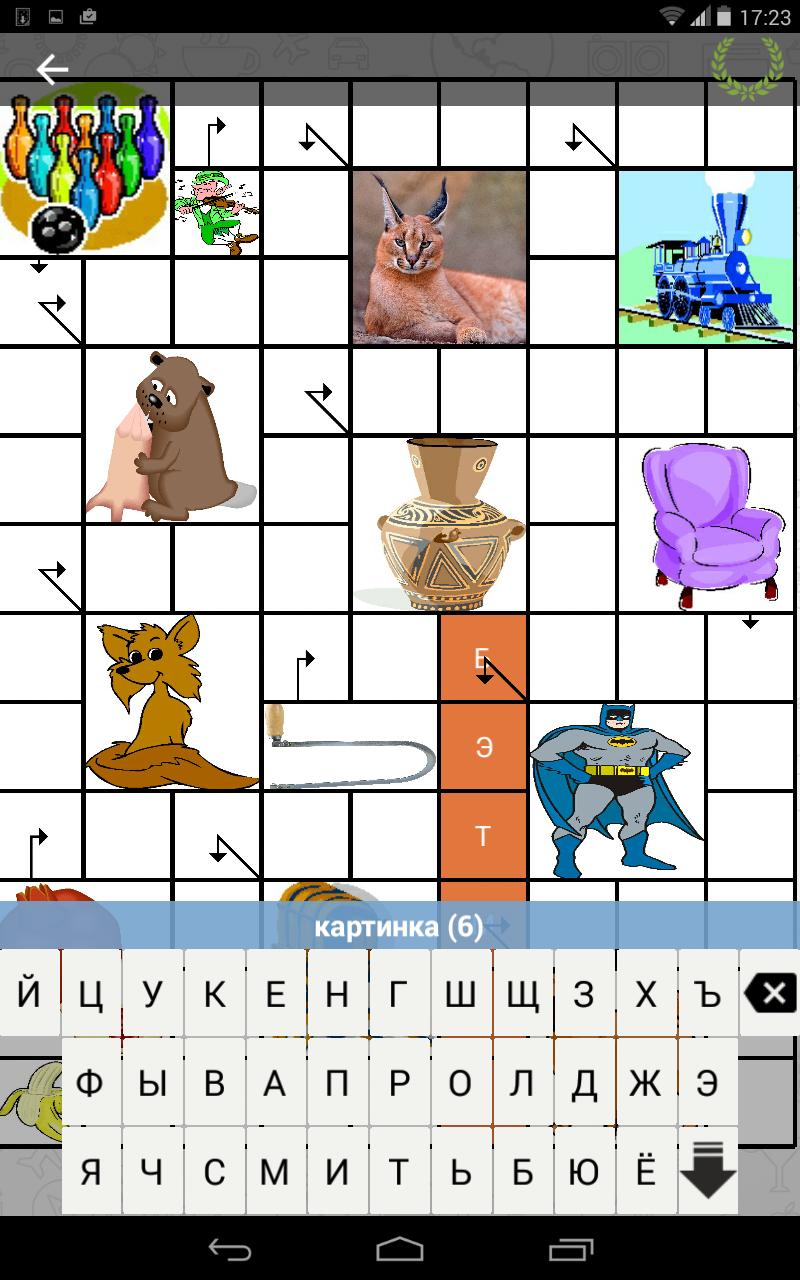800x1280 pixels.
Task: Tap the Android home button
Action: [x=400, y=1248]
